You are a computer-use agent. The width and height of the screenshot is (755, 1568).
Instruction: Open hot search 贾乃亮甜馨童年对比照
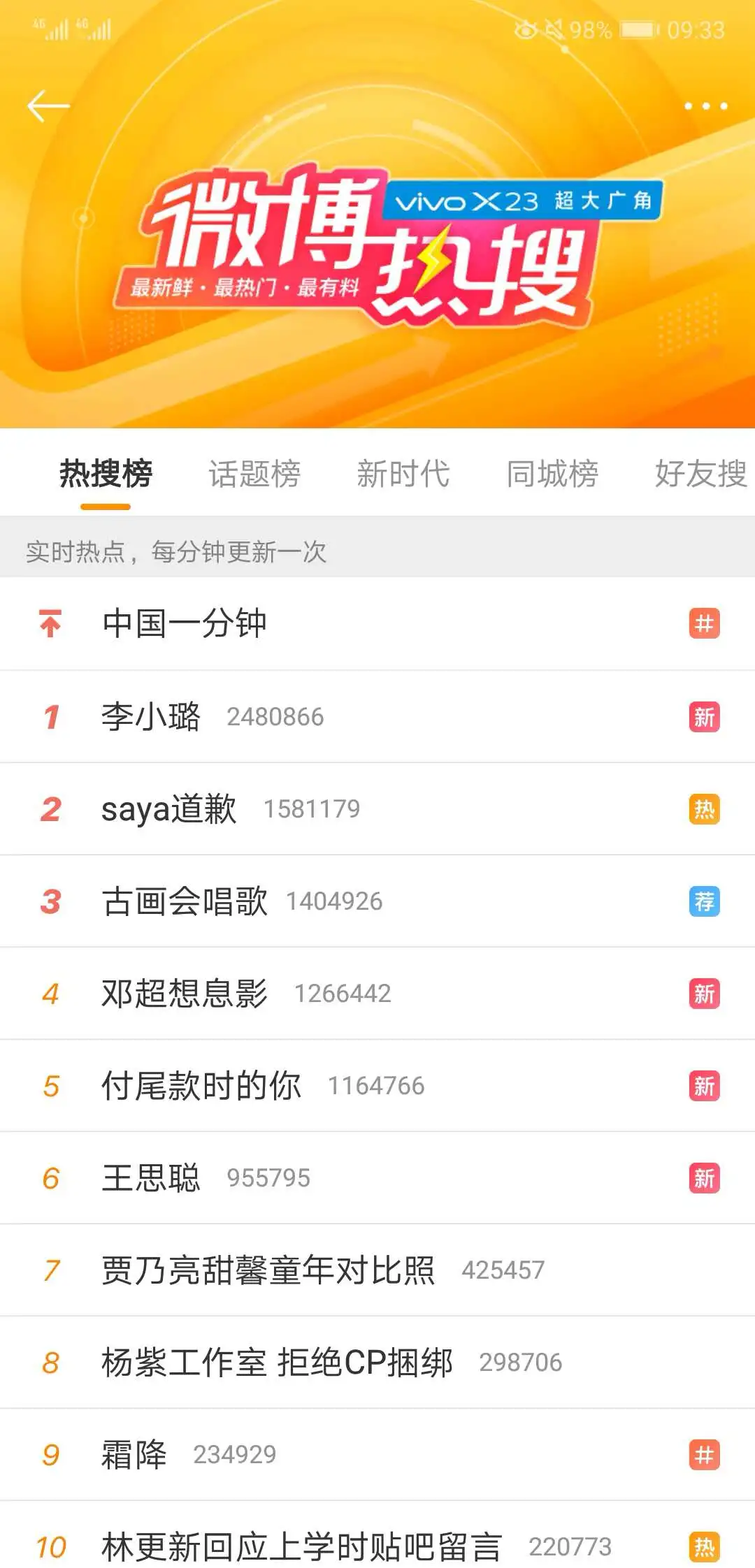(x=268, y=1270)
